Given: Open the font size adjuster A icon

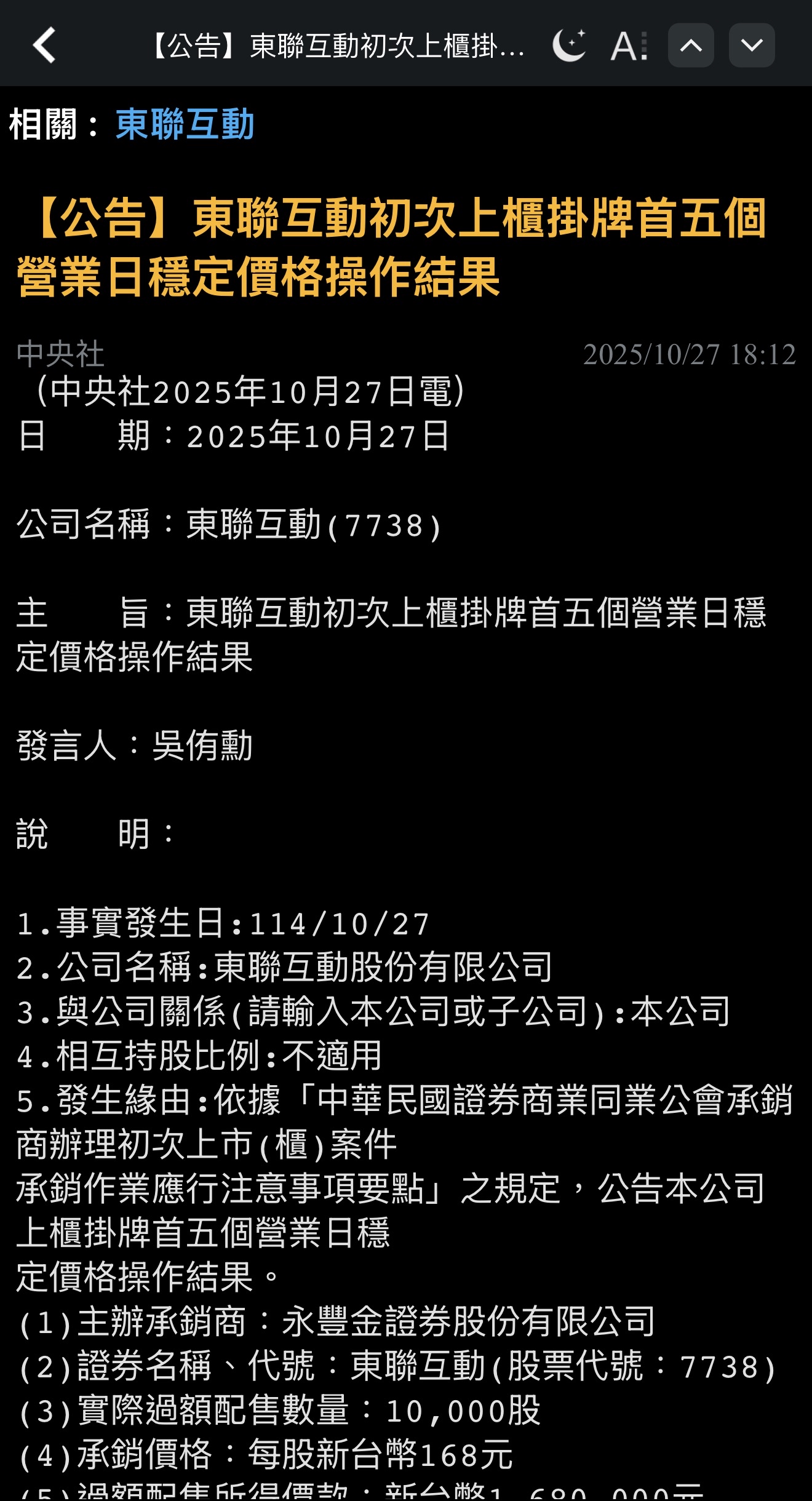Looking at the screenshot, I should pos(629,45).
